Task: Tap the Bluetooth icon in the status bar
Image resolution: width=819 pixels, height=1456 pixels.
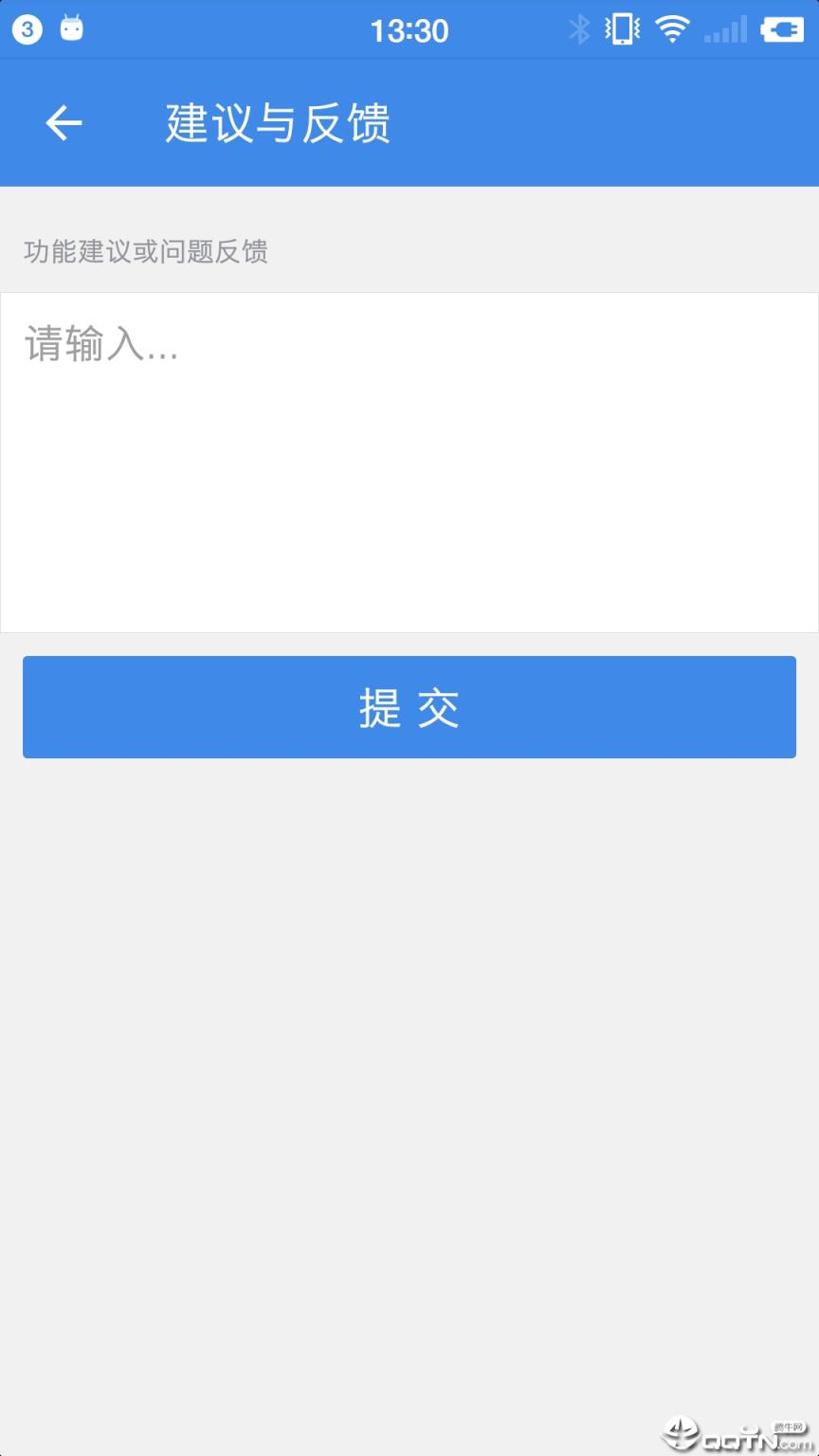Action: coord(579,29)
